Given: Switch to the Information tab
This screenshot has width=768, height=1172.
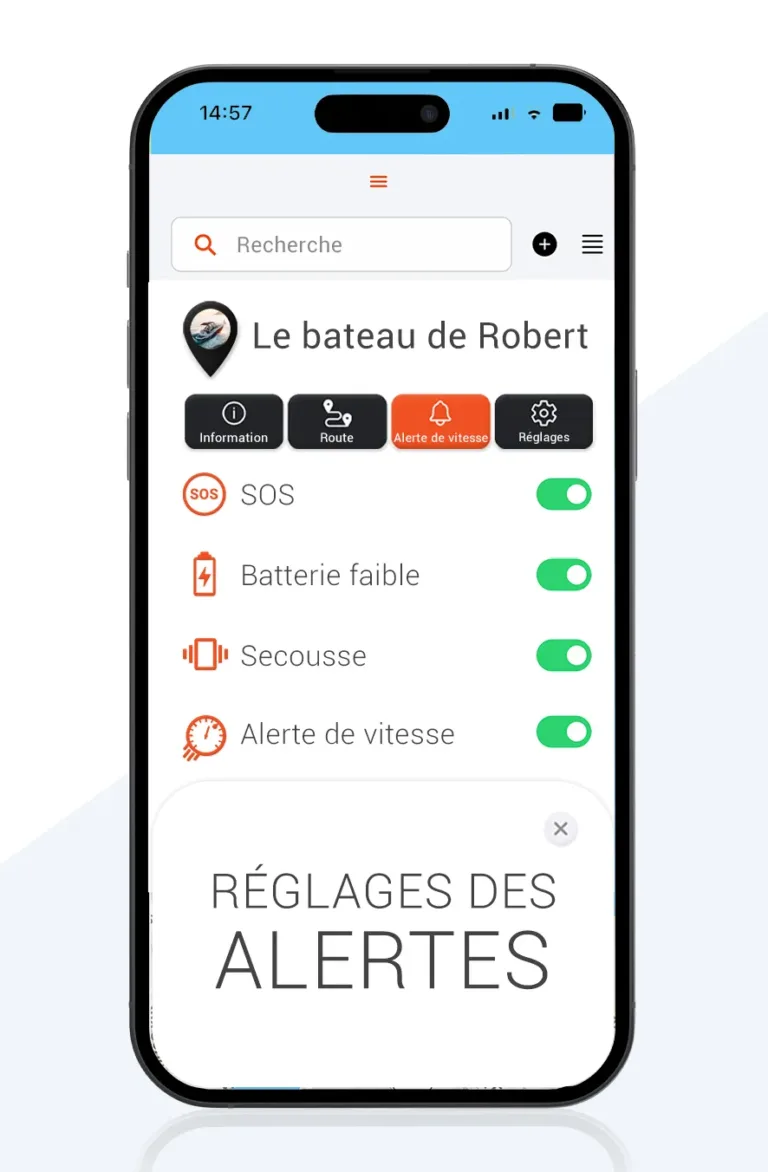Looking at the screenshot, I should [233, 421].
